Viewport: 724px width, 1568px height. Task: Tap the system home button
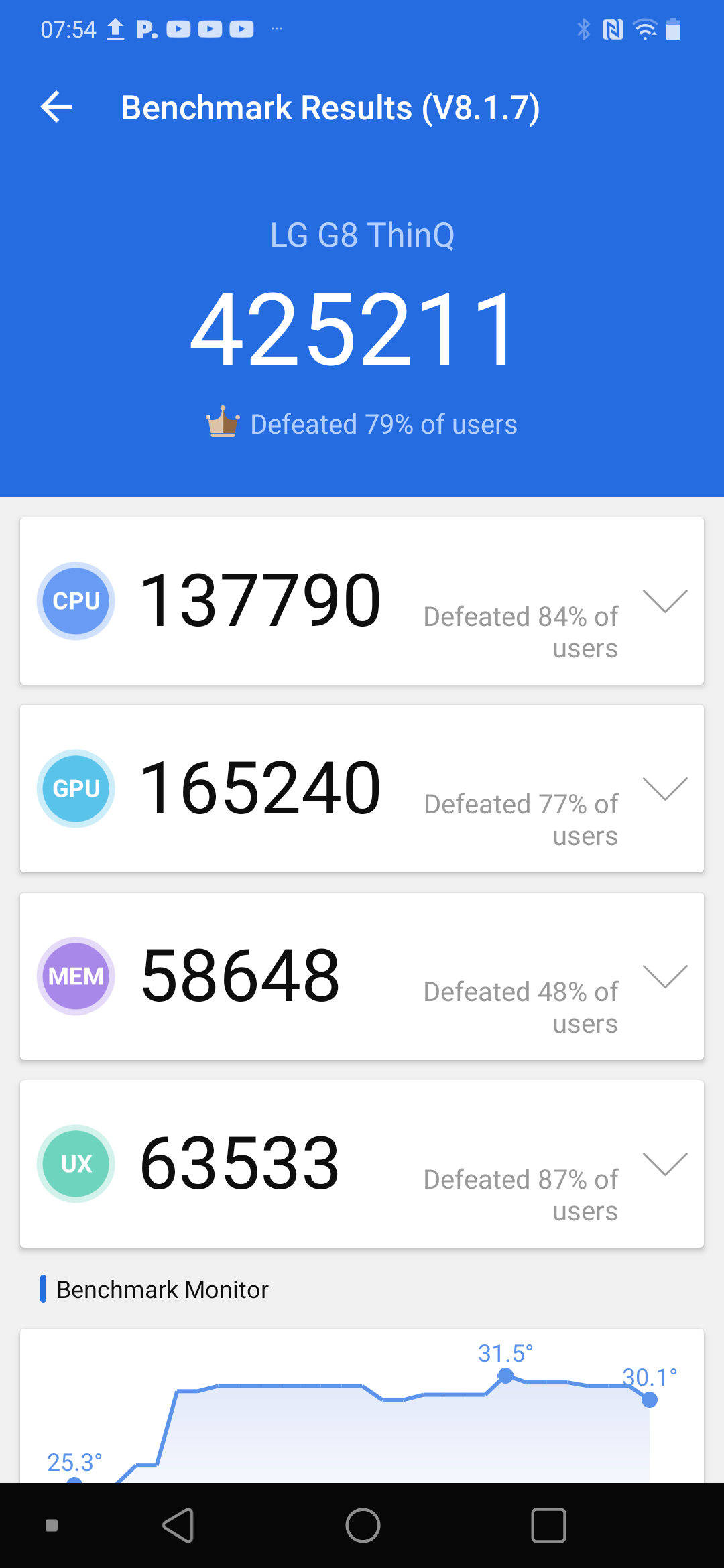363,1526
